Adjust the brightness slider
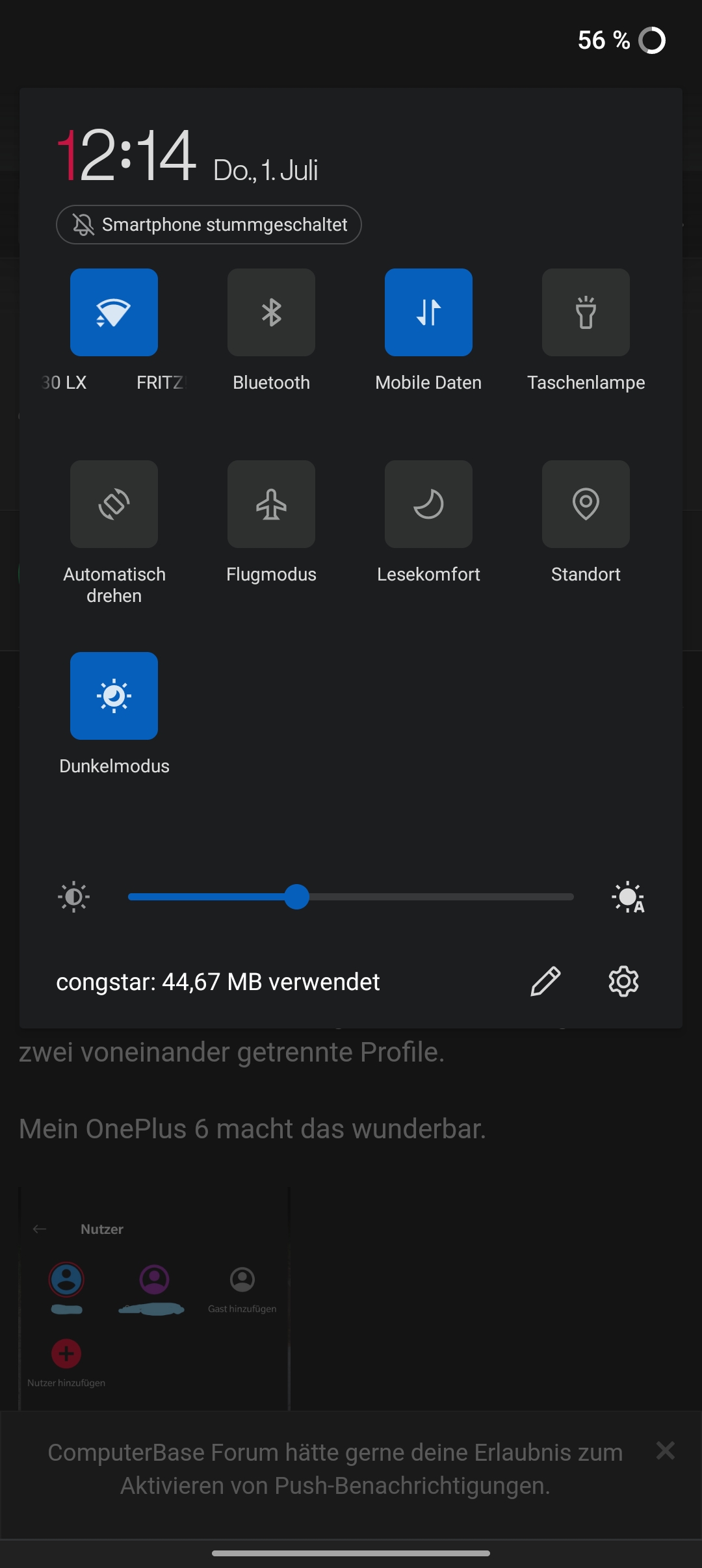This screenshot has height=1568, width=702. [297, 897]
